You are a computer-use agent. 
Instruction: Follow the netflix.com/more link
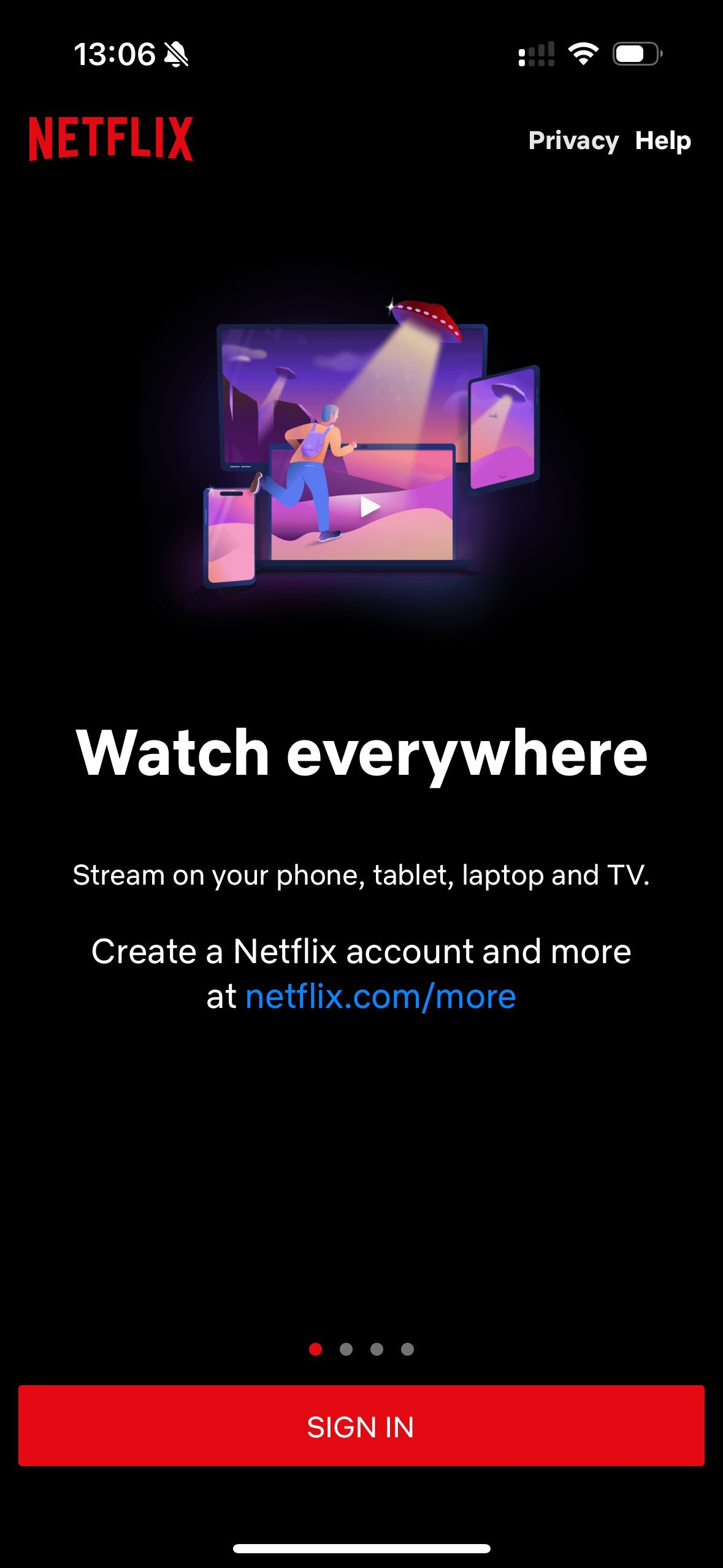381,996
